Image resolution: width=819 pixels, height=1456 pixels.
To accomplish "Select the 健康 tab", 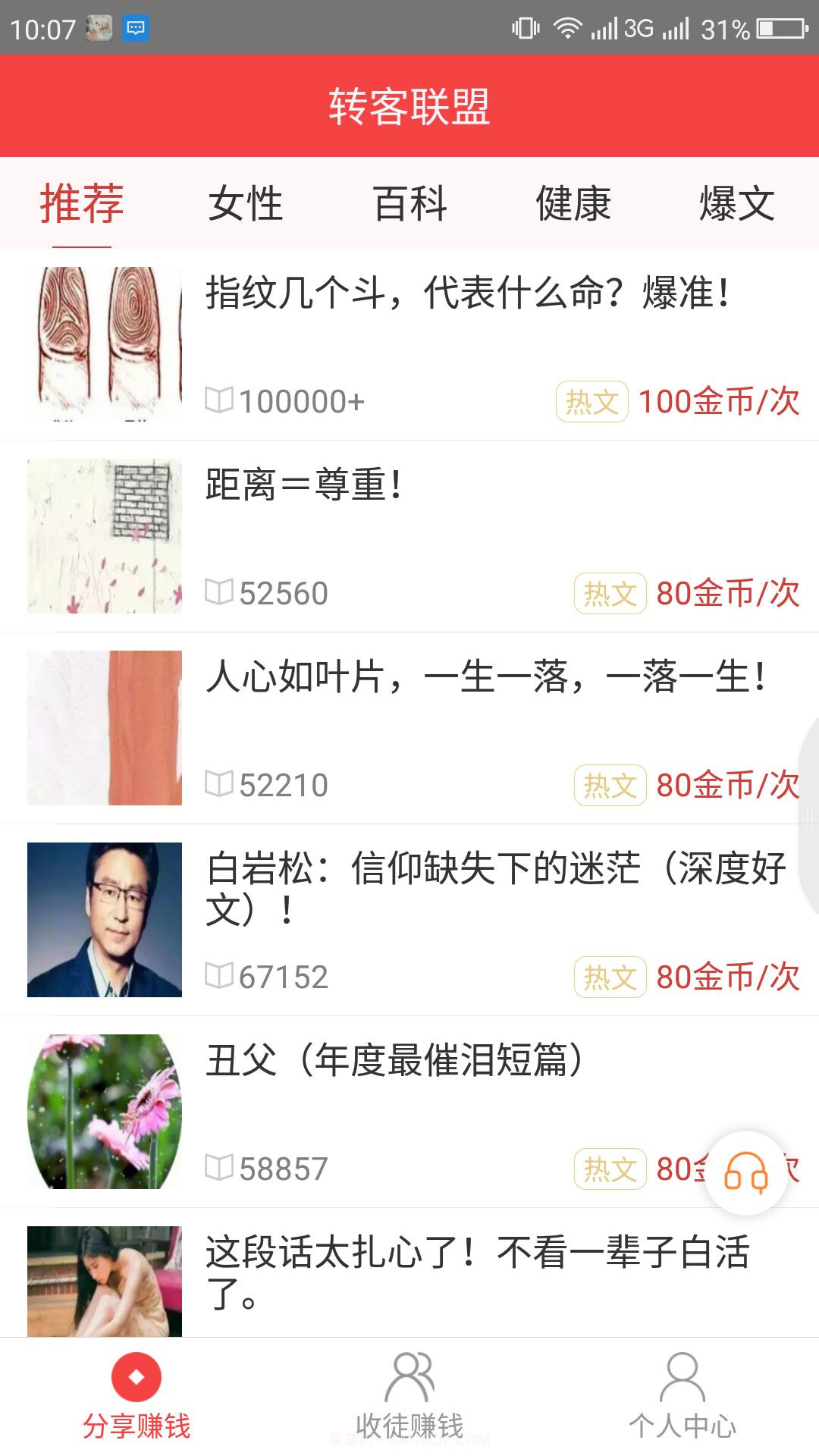I will pos(573,202).
